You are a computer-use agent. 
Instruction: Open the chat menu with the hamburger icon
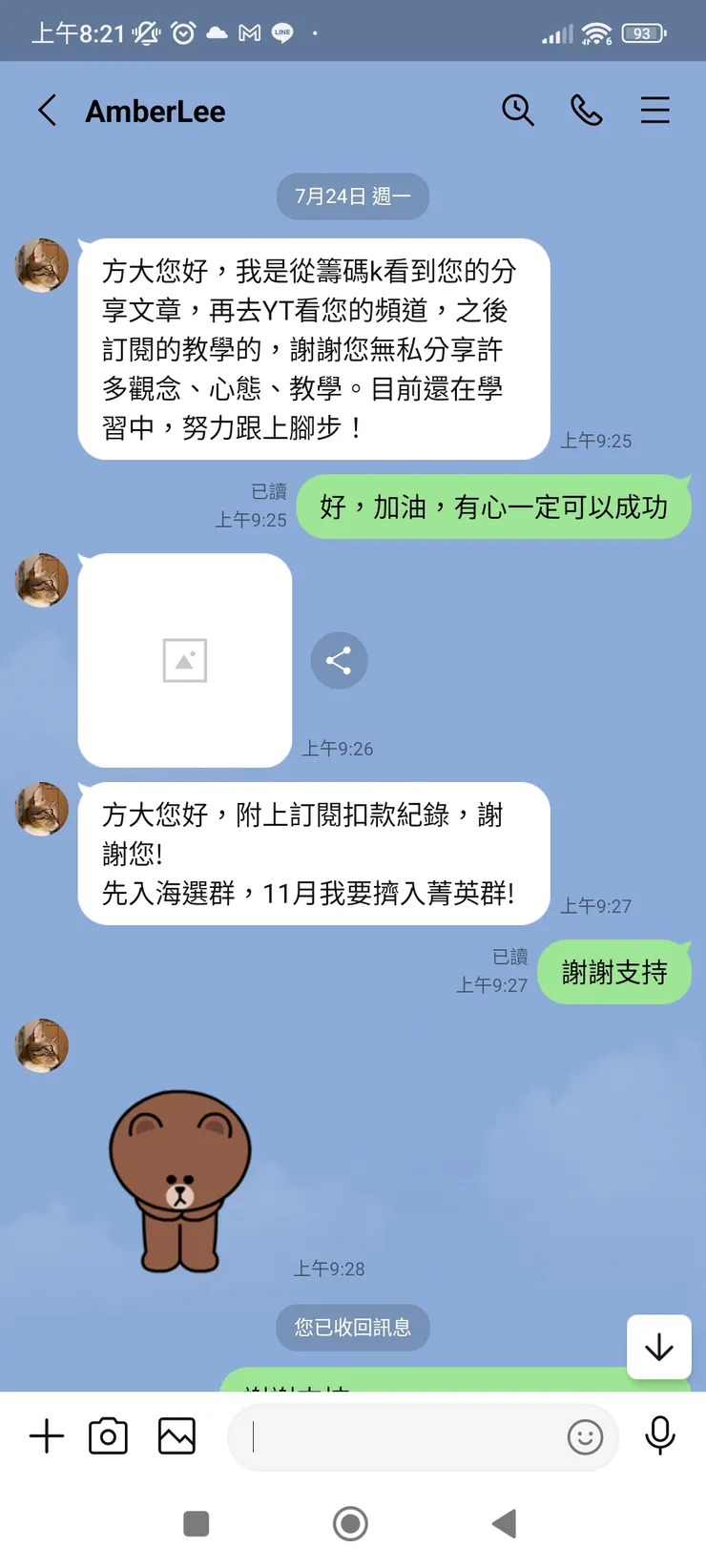[655, 111]
